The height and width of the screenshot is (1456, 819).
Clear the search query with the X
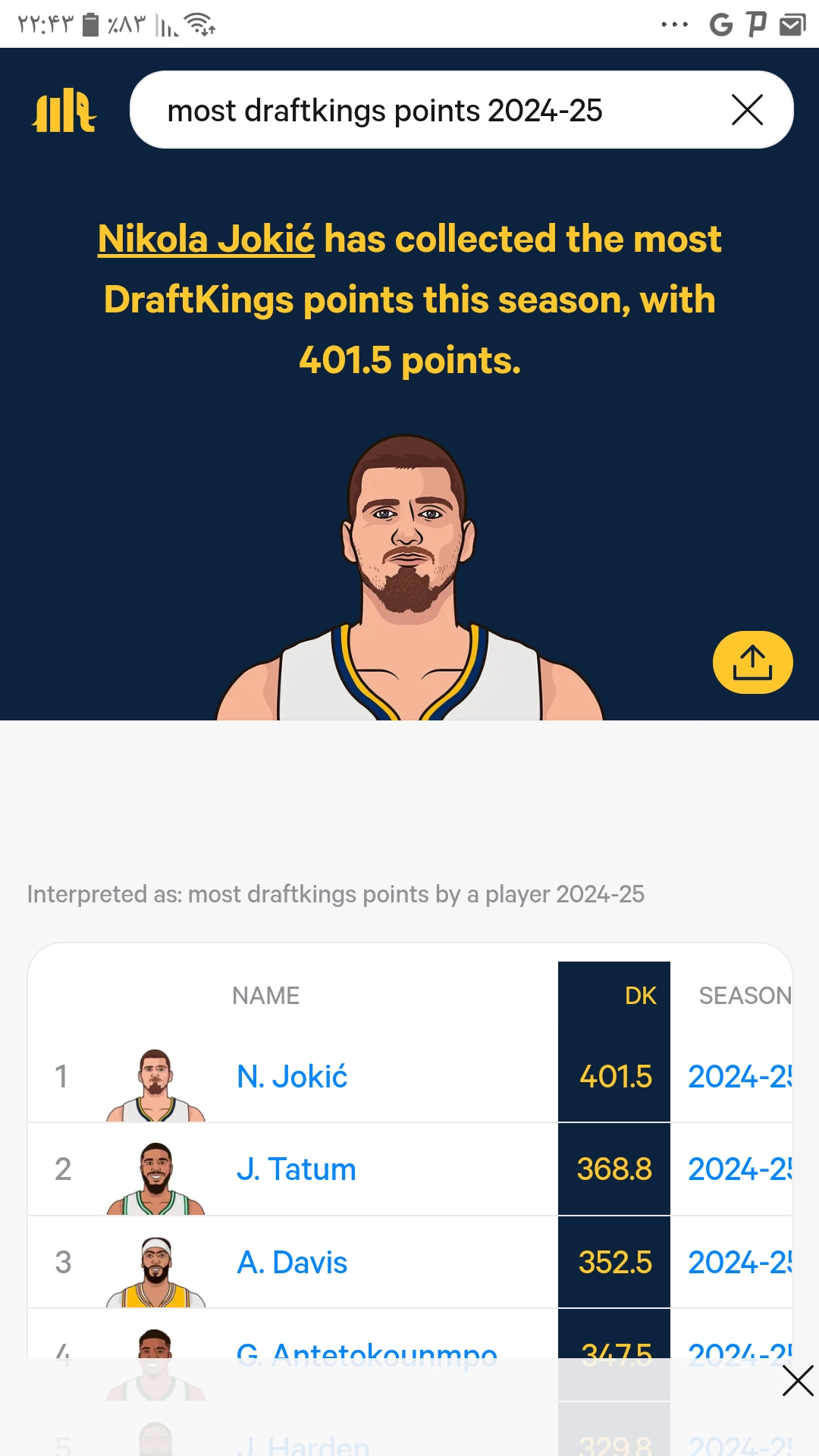coord(747,110)
